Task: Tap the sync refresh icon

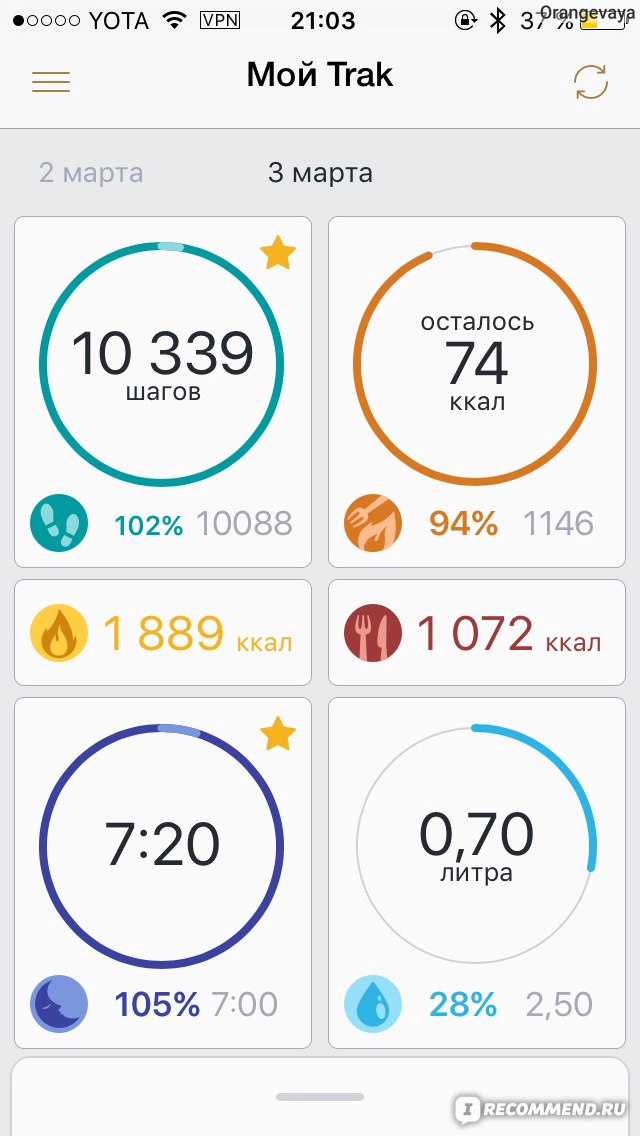Action: 591,82
